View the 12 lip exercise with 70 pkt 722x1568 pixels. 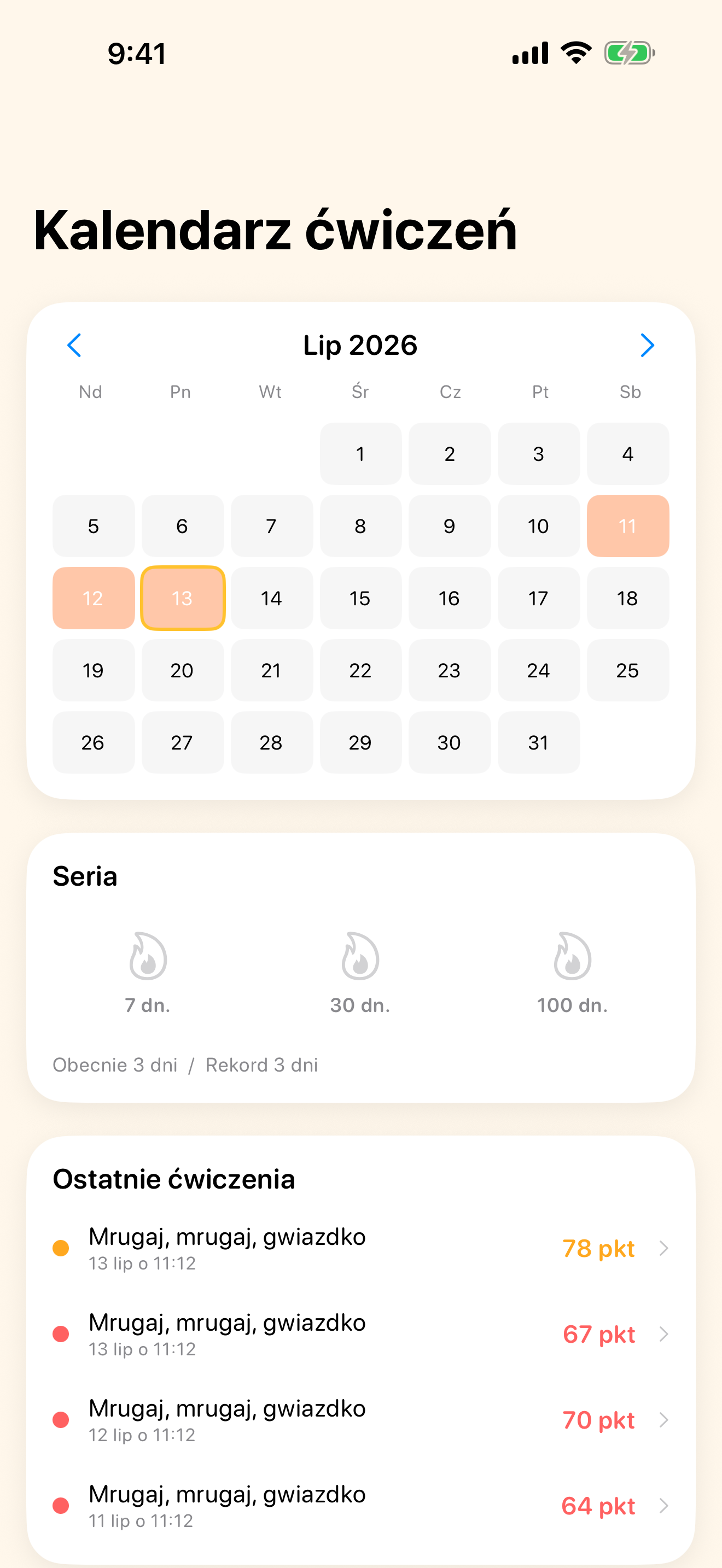click(x=361, y=1420)
